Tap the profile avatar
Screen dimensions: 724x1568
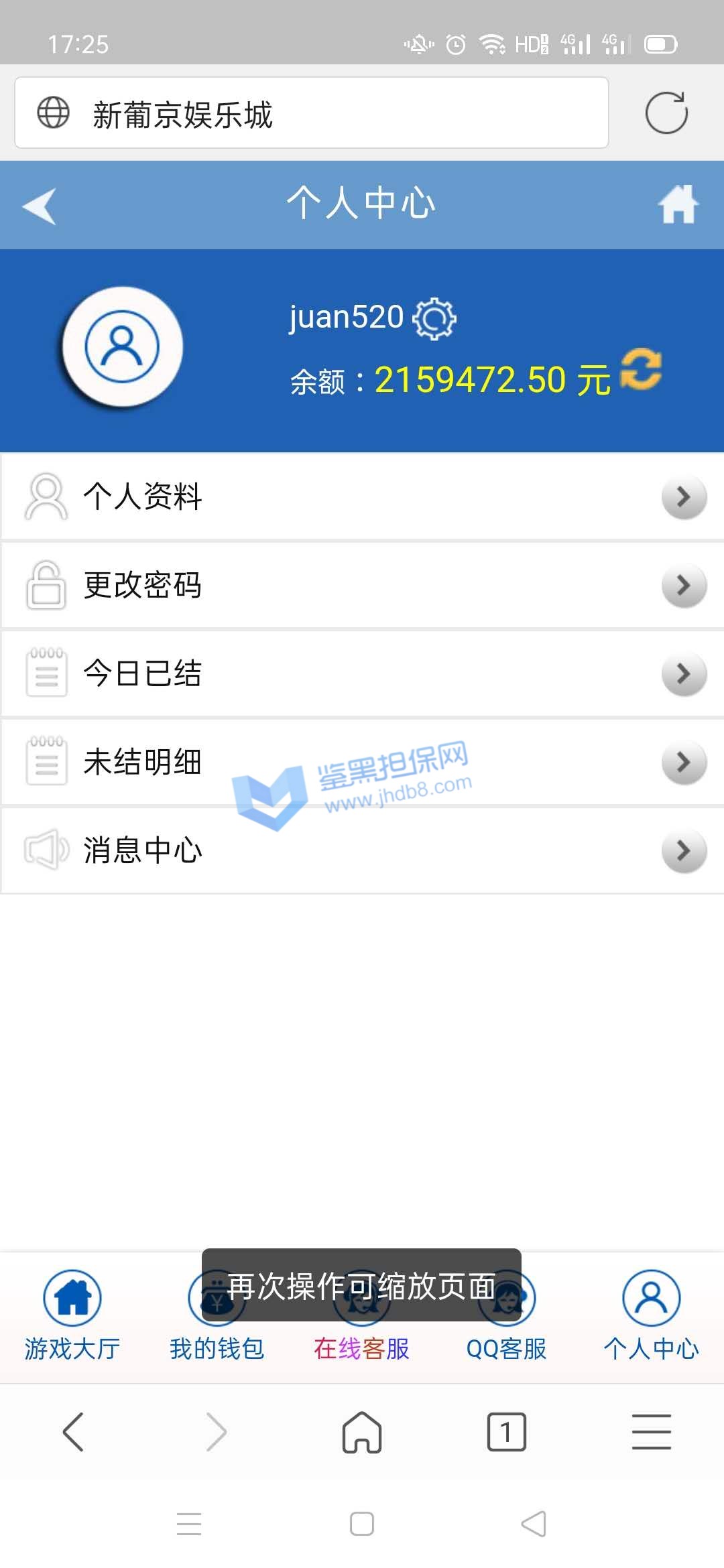click(x=122, y=347)
